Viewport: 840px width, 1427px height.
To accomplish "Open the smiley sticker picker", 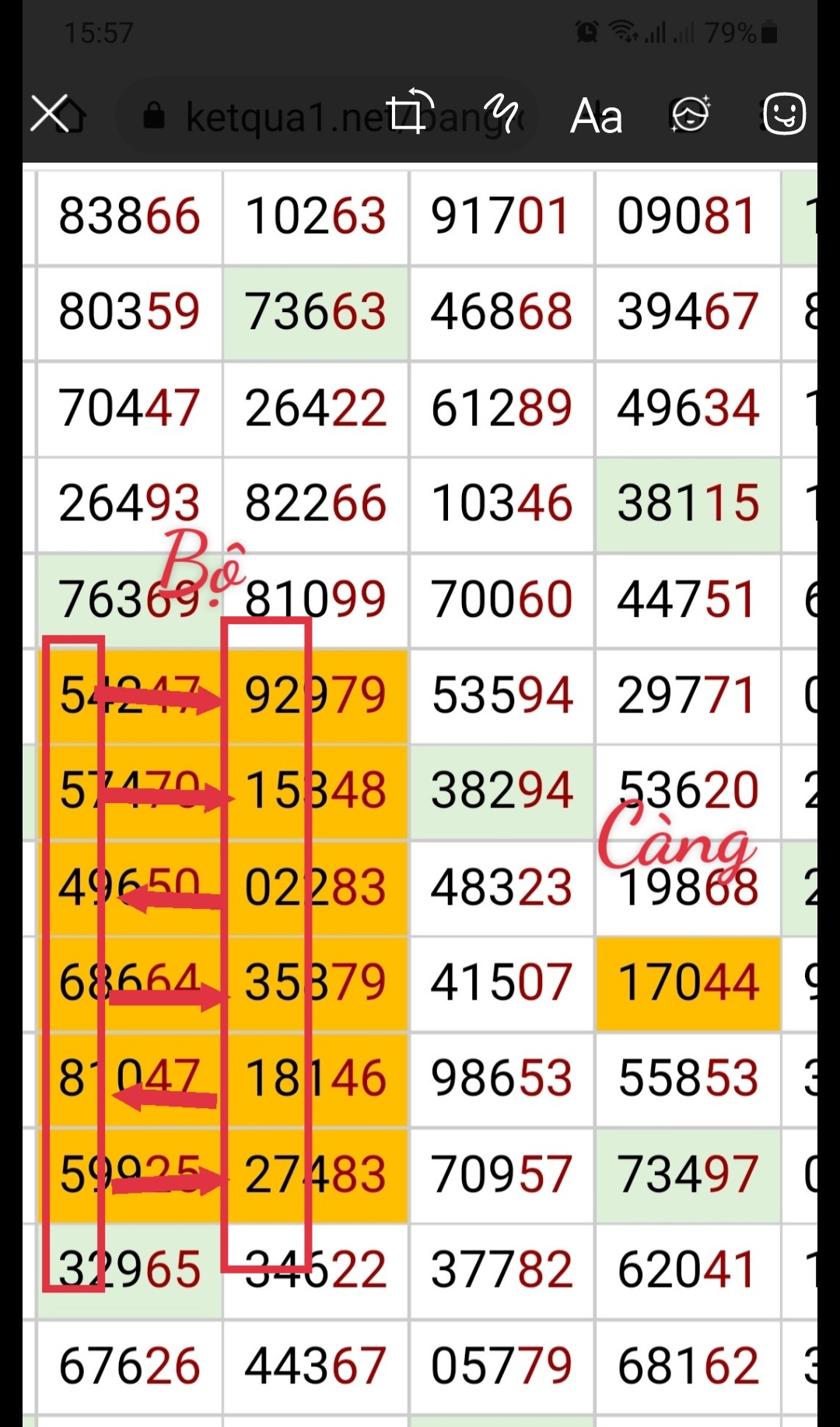I will [784, 114].
